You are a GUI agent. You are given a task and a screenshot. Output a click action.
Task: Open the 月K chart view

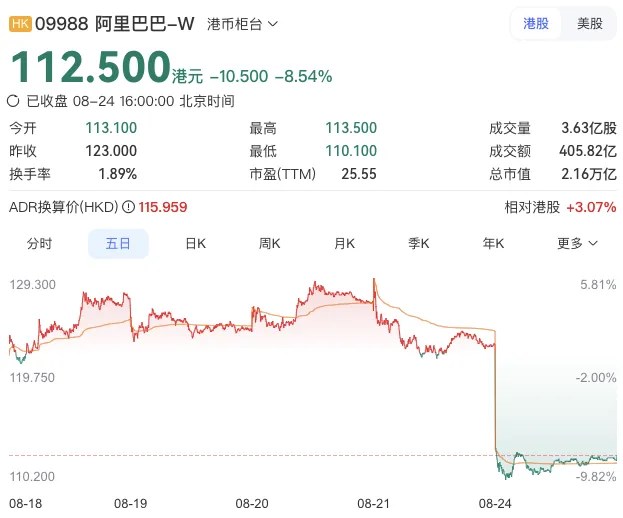pos(344,244)
